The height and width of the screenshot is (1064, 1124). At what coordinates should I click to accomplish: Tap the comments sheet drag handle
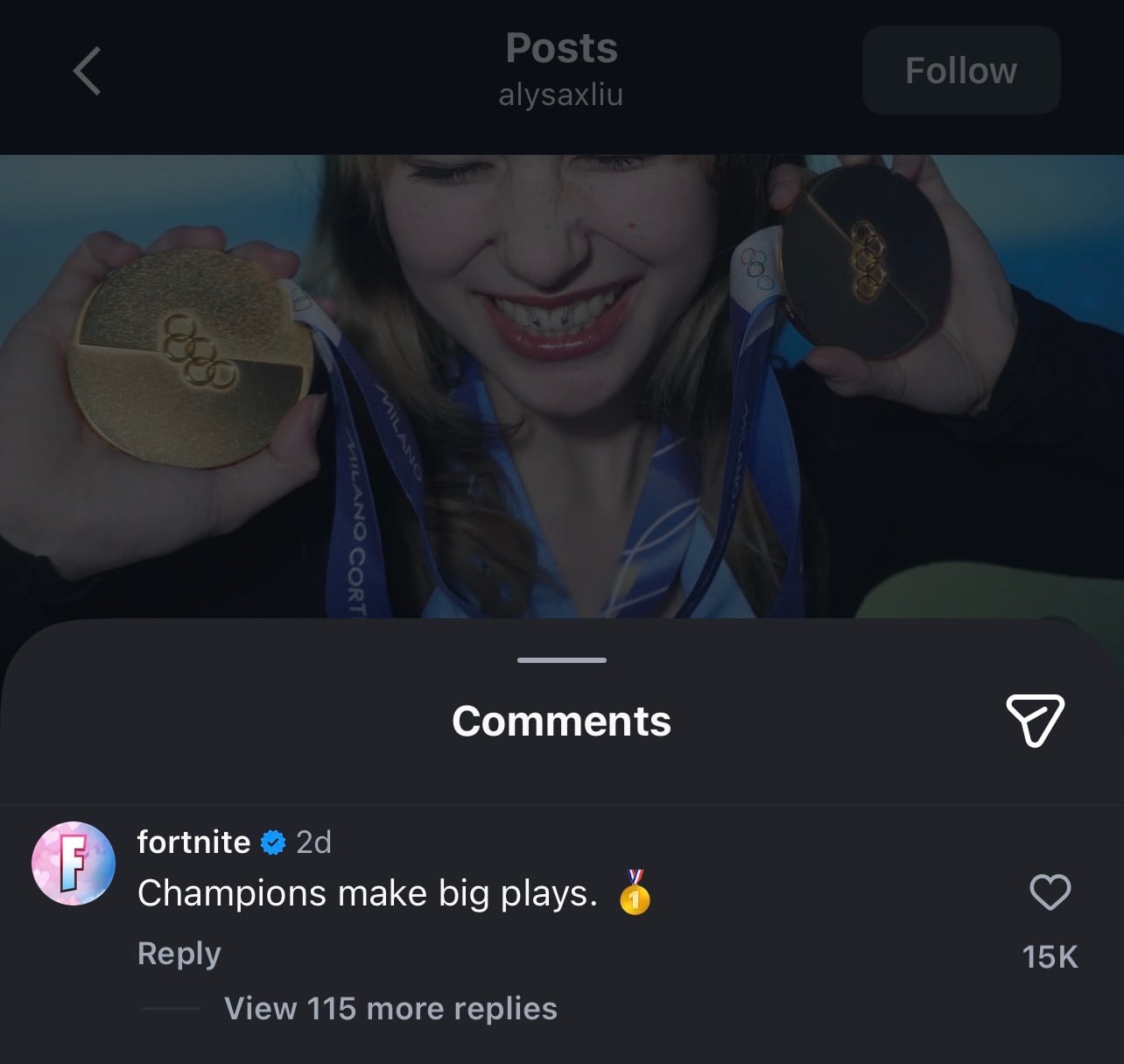pyautogui.click(x=561, y=659)
